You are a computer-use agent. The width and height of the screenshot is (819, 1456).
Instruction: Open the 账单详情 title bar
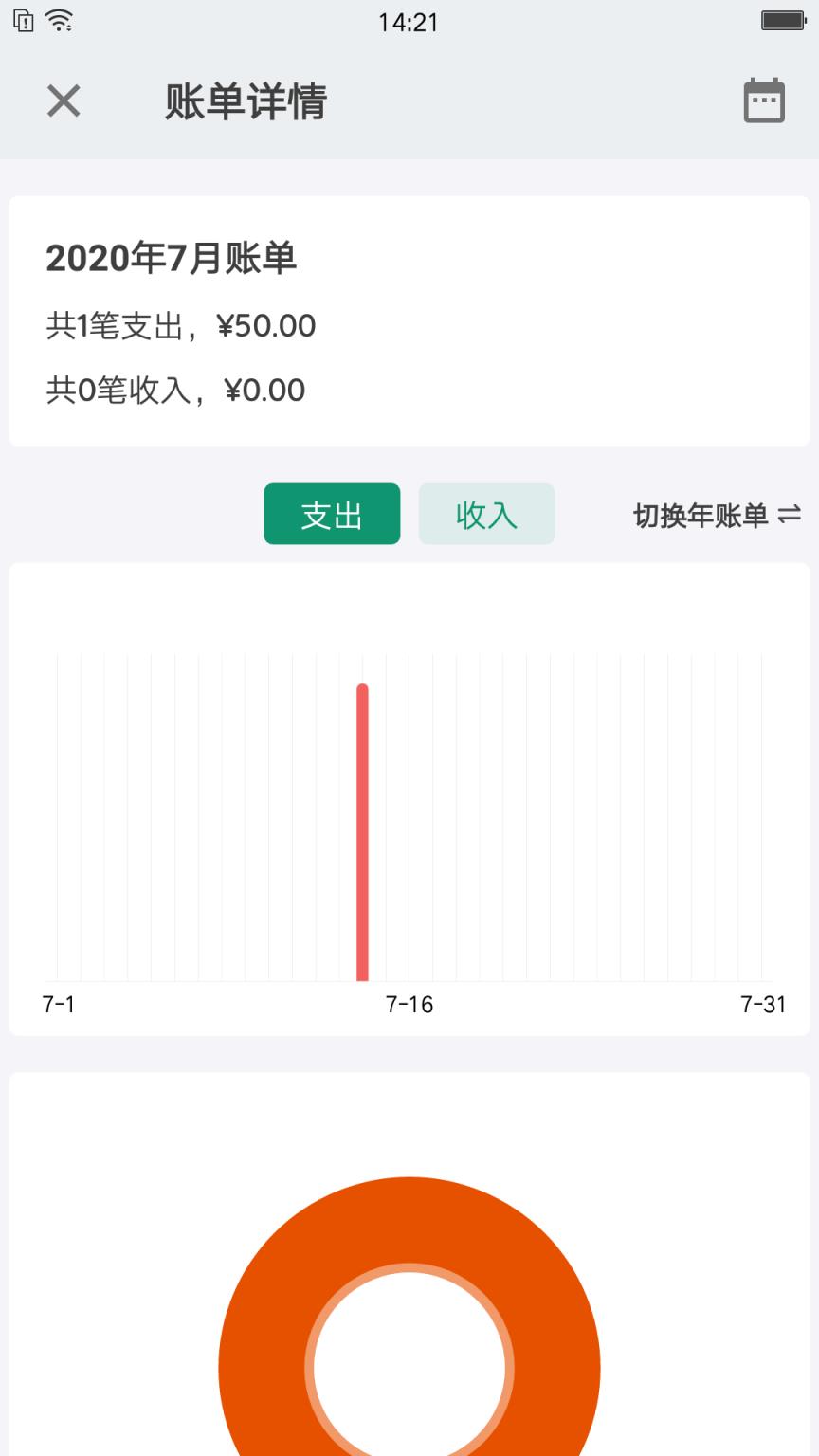pos(245,104)
